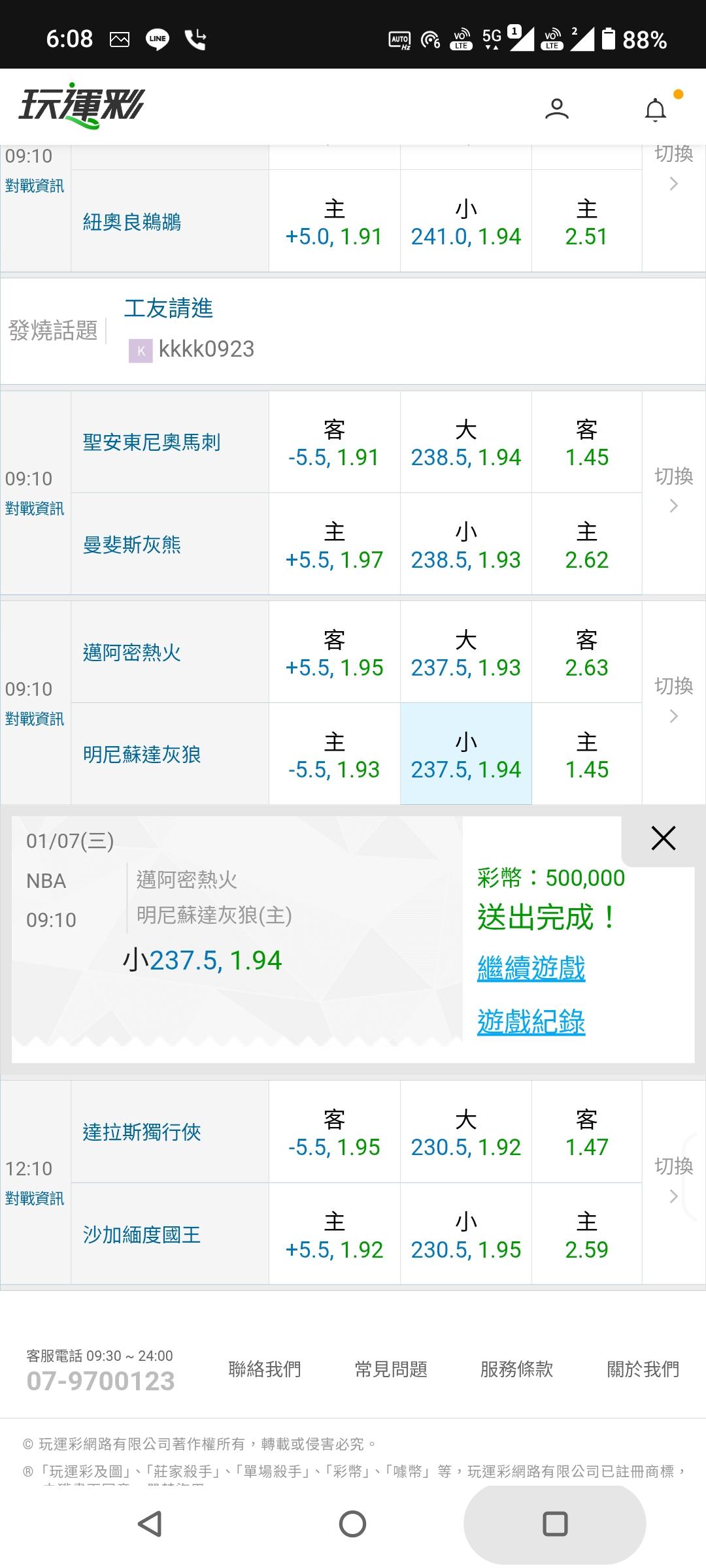This screenshot has height=1568, width=706.
Task: Open the 聯絡我們 footer link
Action: click(x=265, y=1369)
